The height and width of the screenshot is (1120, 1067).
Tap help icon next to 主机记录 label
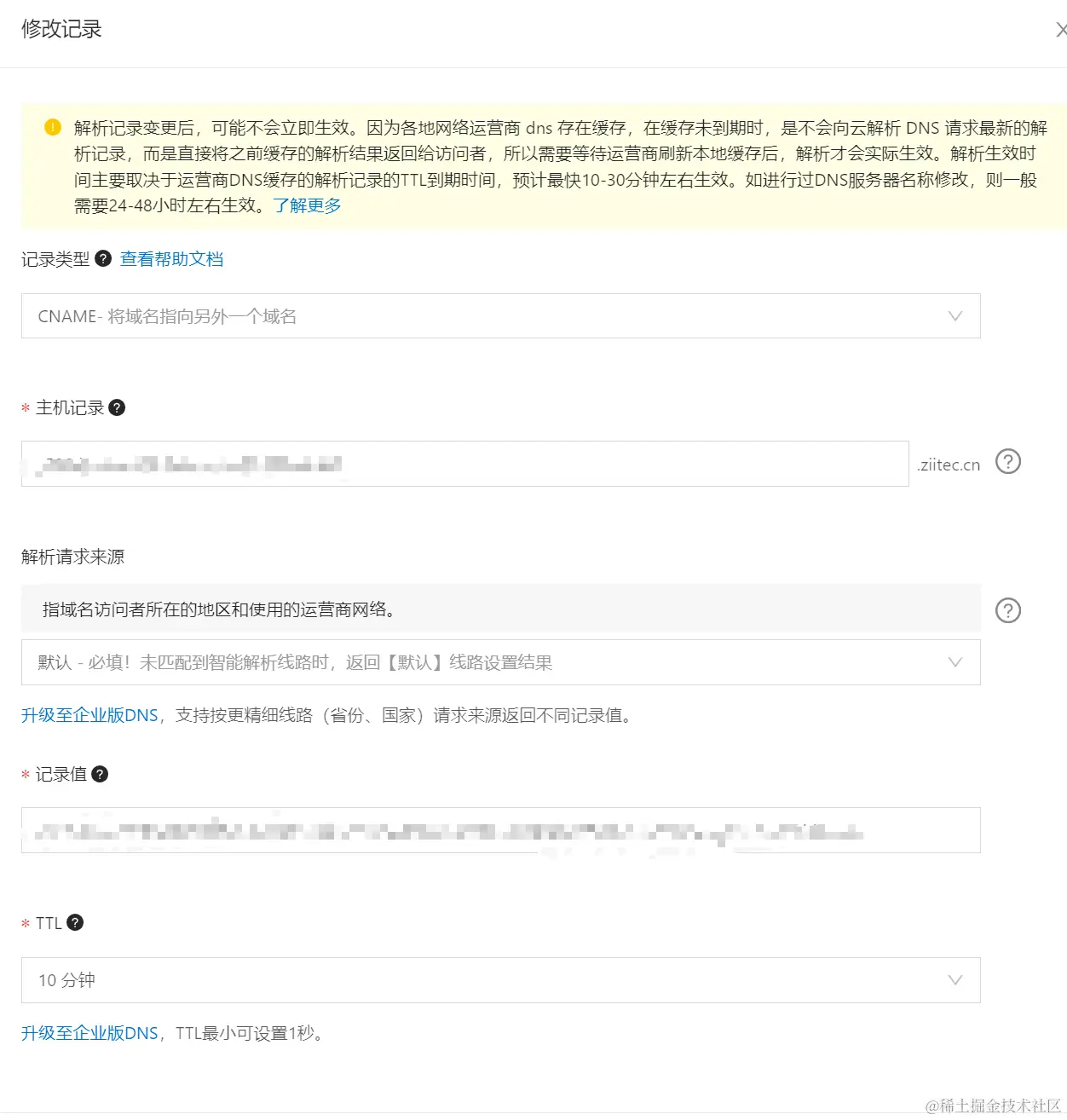click(x=118, y=407)
